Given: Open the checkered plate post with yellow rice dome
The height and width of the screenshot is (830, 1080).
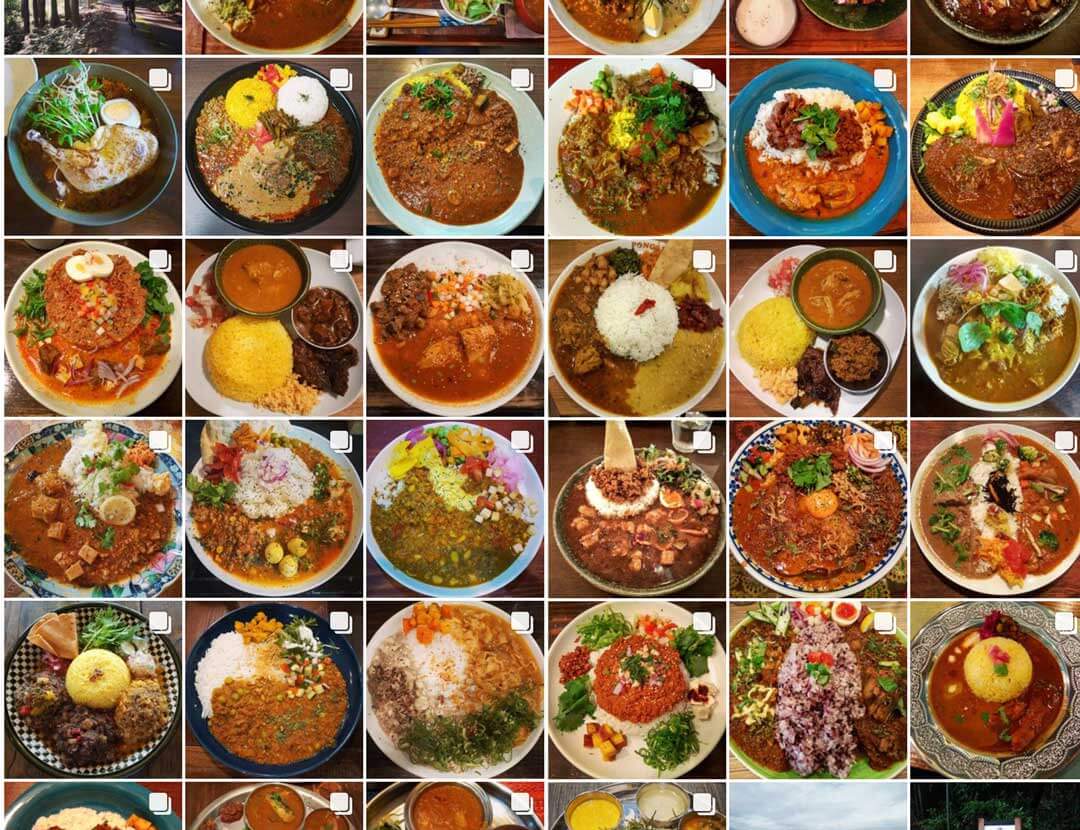Looking at the screenshot, I should [93, 690].
